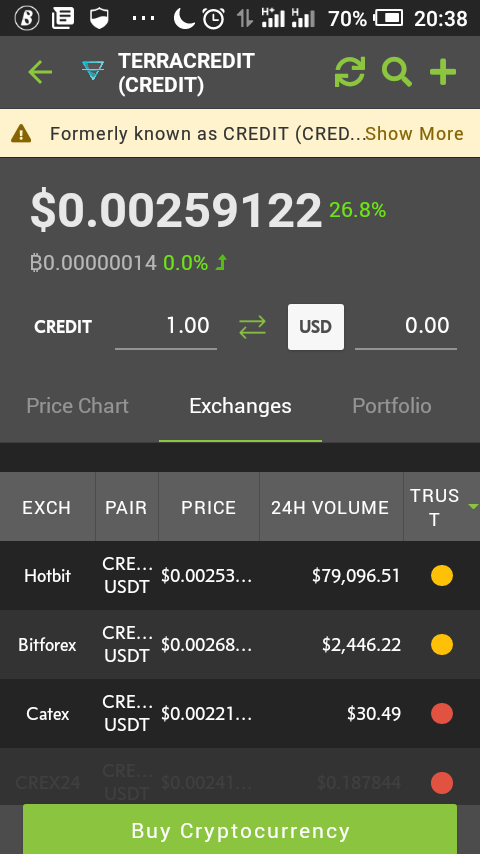Open the Hotbit exchange row
The height and width of the screenshot is (854, 480).
[x=240, y=576]
